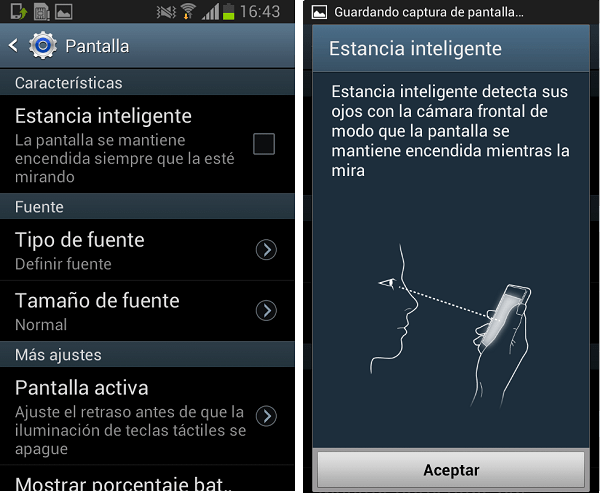Open Pantalla activa setting
600x493 pixels.
(140, 415)
